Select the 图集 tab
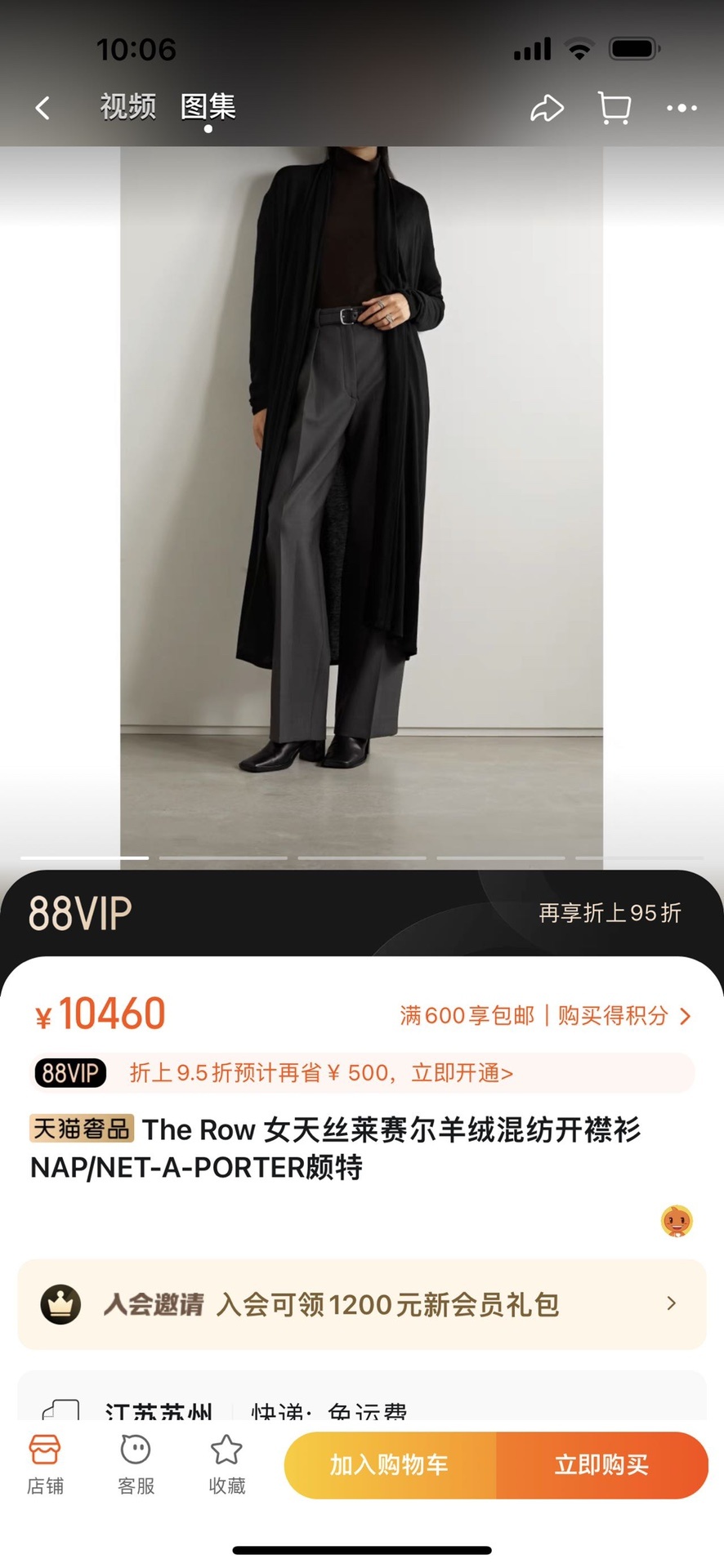 point(208,107)
